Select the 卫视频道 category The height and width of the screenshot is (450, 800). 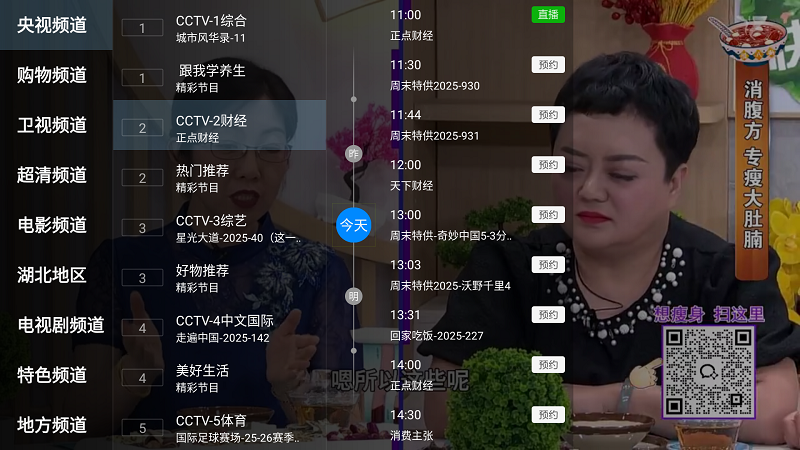[x=52, y=125]
